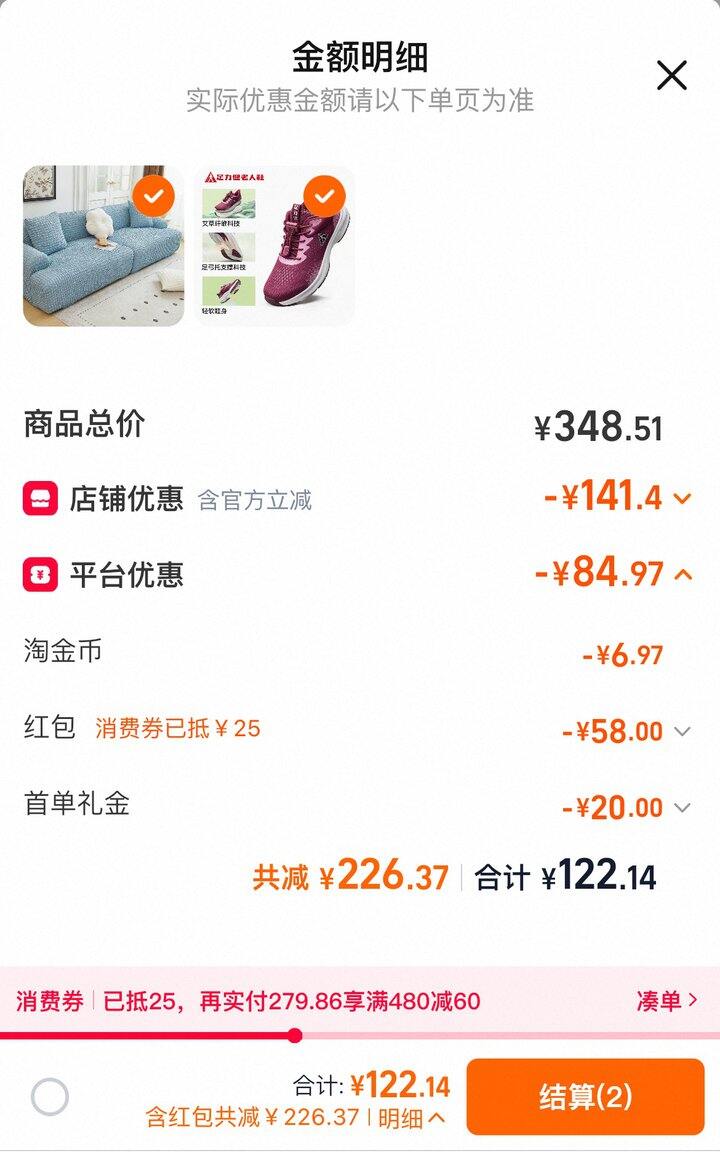Image resolution: width=720 pixels, height=1152 pixels.
Task: Tap 结算(2) to check out
Action: 585,1097
